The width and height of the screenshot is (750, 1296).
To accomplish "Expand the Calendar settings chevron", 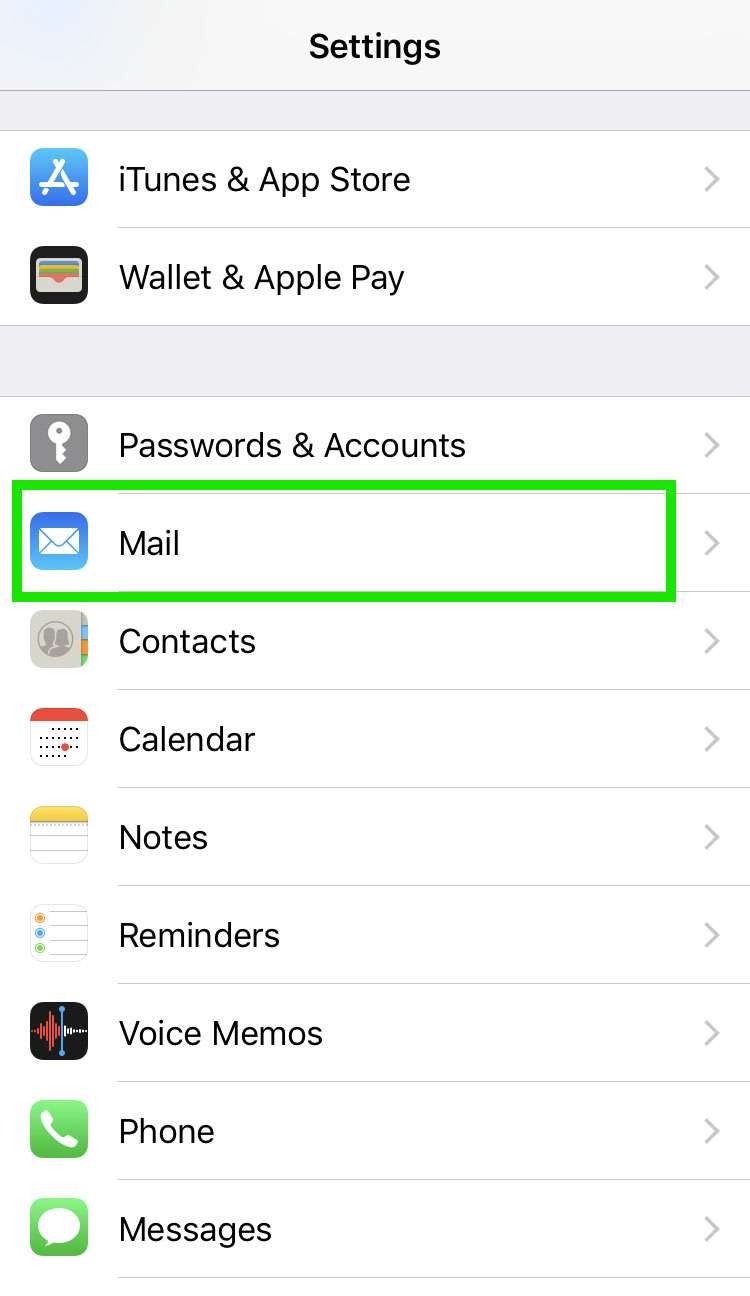I will click(711, 738).
